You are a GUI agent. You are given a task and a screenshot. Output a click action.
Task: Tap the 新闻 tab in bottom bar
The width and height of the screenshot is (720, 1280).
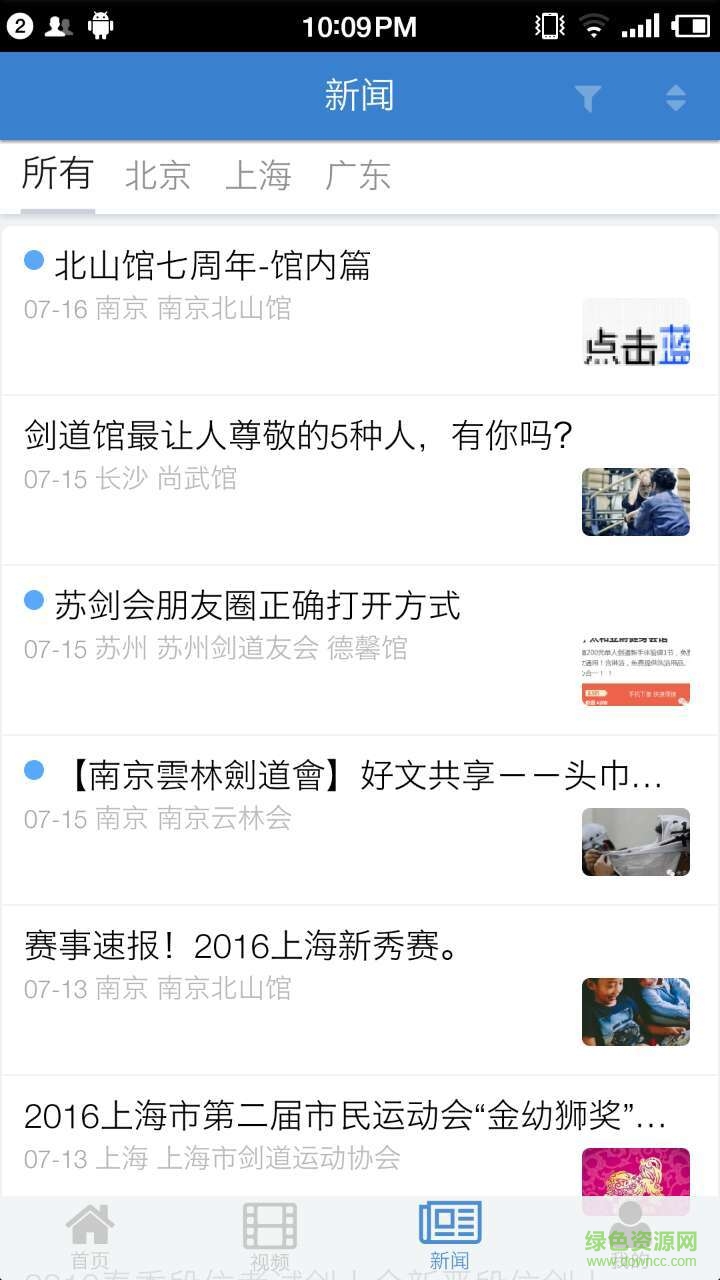click(450, 1237)
